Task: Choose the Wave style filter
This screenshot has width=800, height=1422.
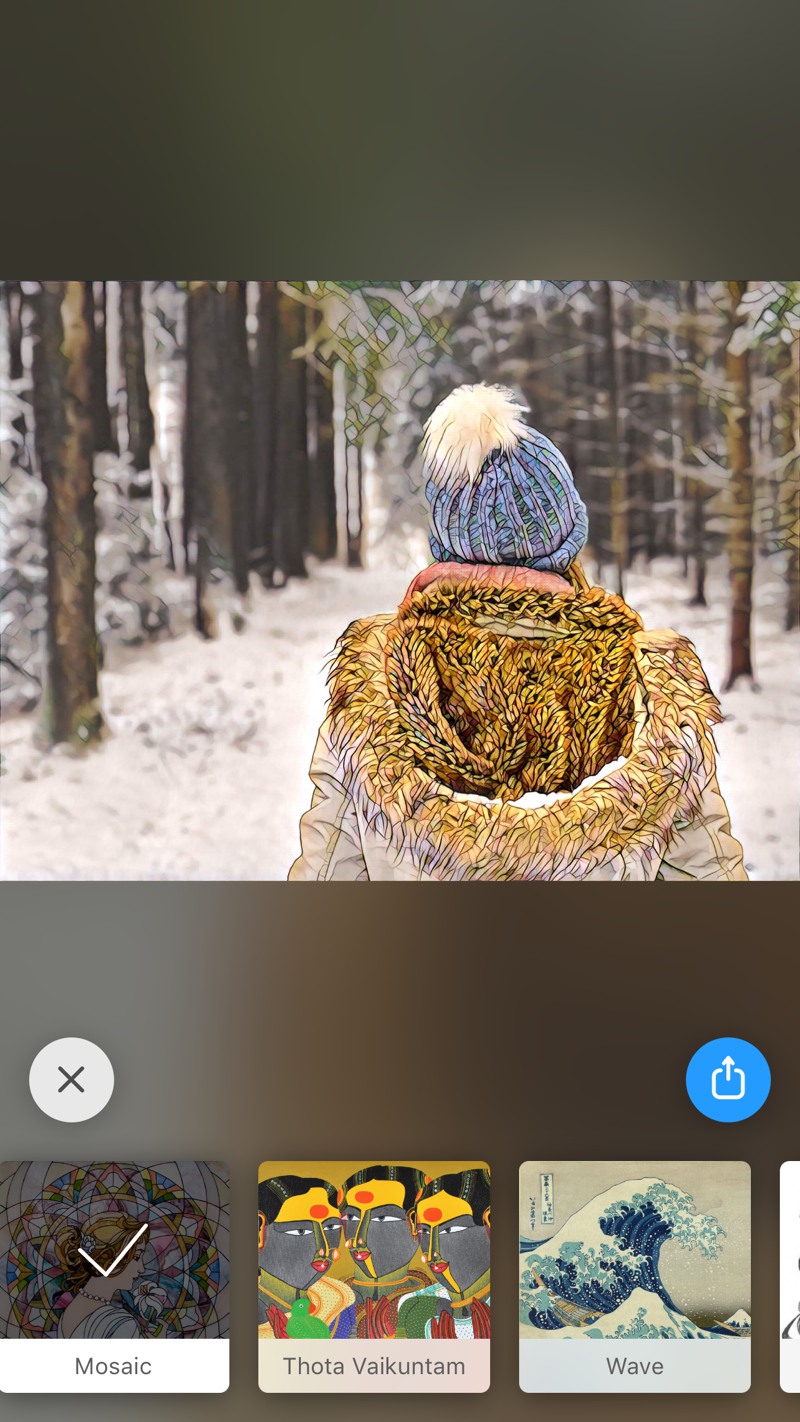Action: tap(635, 1276)
